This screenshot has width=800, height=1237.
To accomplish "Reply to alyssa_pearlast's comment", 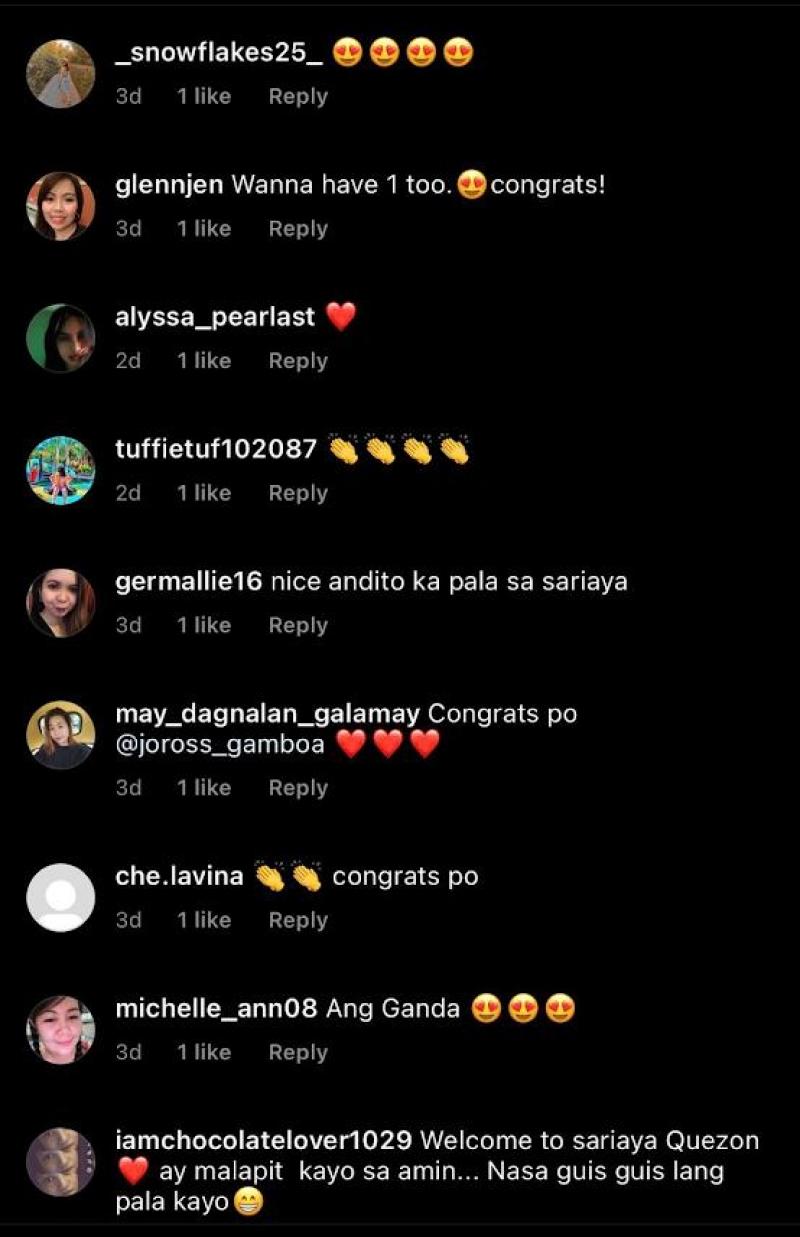I will 298,361.
